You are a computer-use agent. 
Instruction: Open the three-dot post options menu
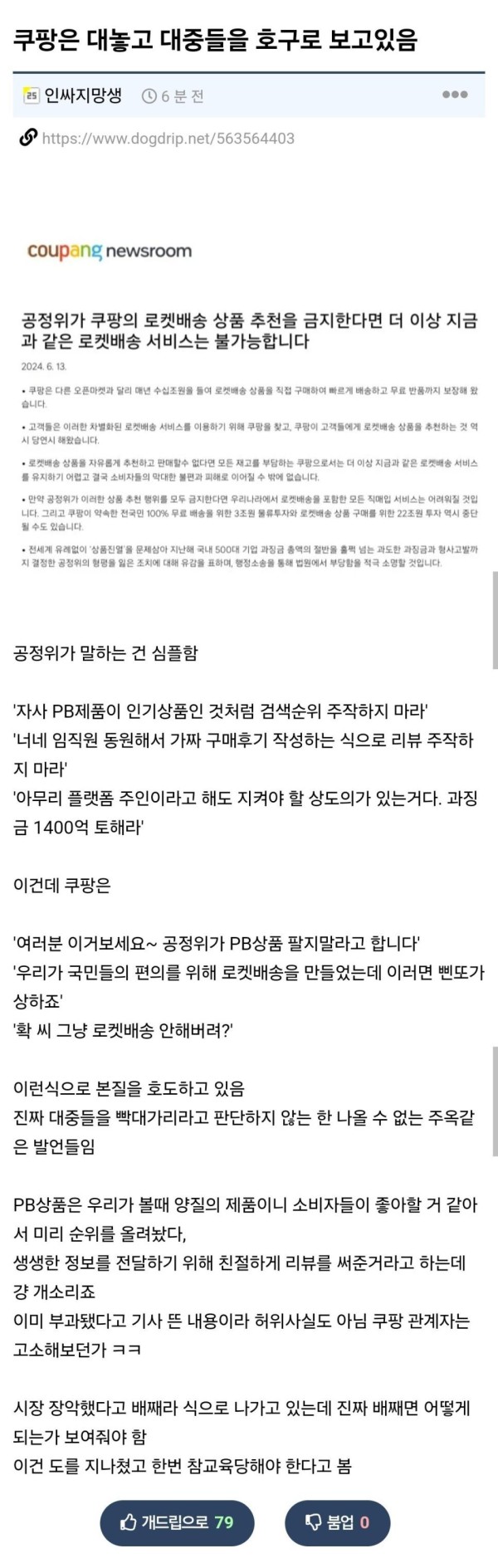coord(455,95)
